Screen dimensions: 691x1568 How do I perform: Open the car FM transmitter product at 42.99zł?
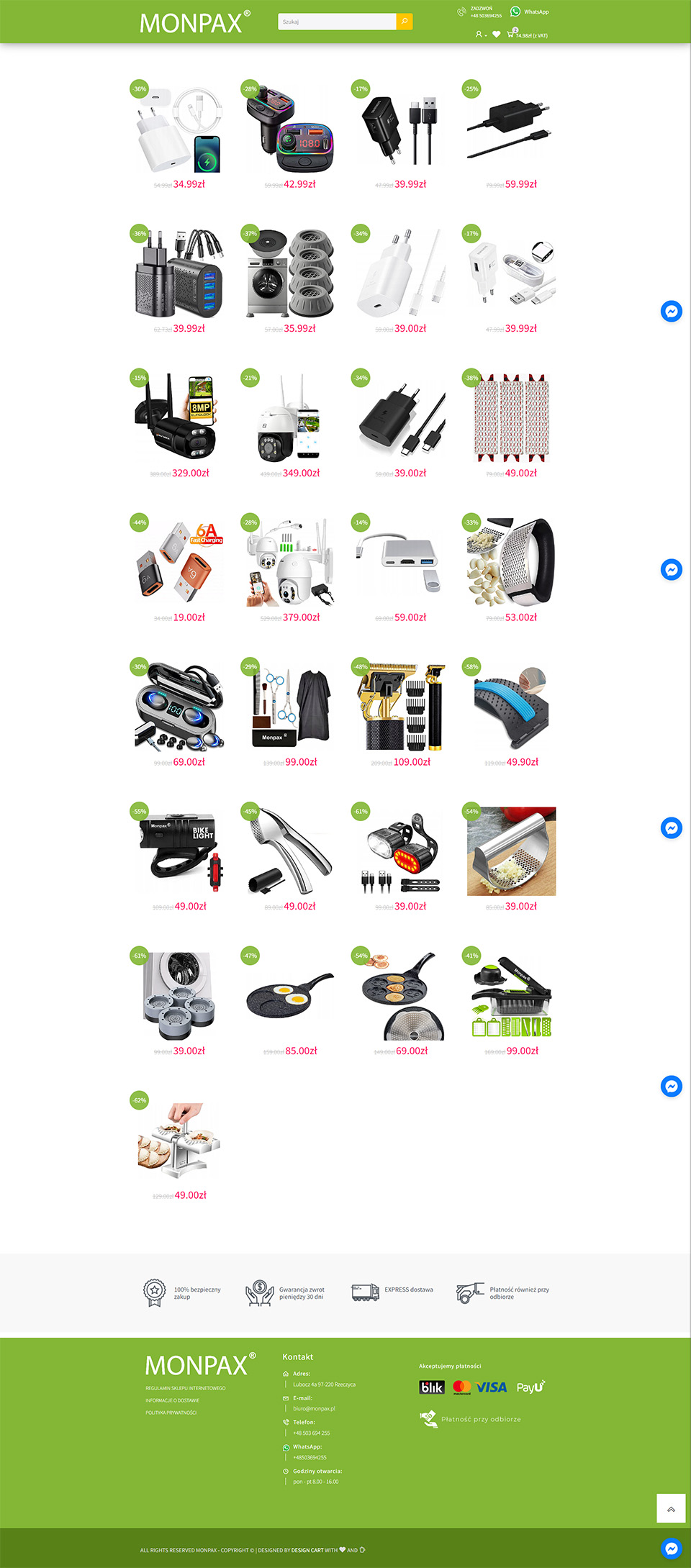289,131
